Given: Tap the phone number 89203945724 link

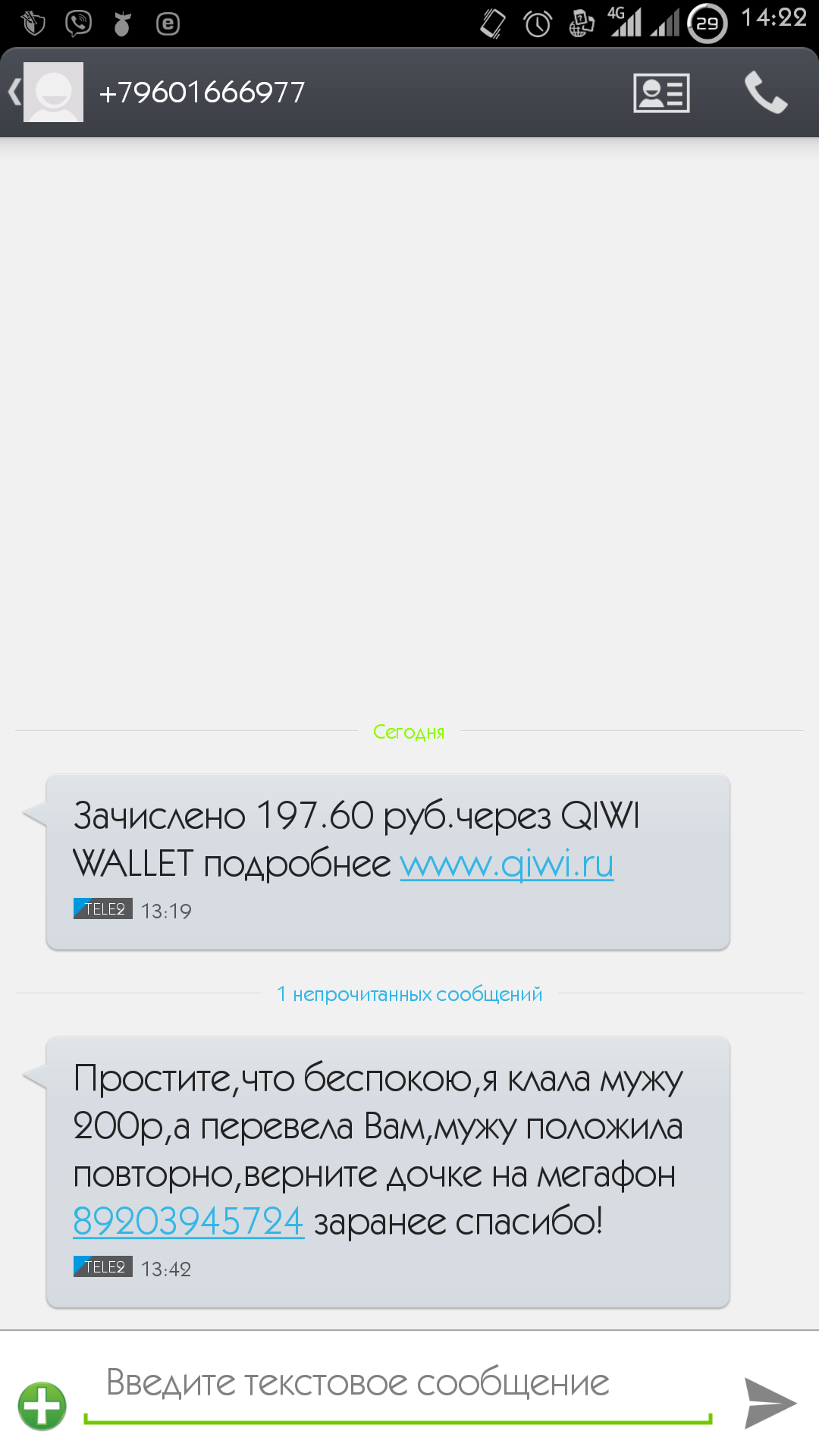Looking at the screenshot, I should tap(188, 1222).
